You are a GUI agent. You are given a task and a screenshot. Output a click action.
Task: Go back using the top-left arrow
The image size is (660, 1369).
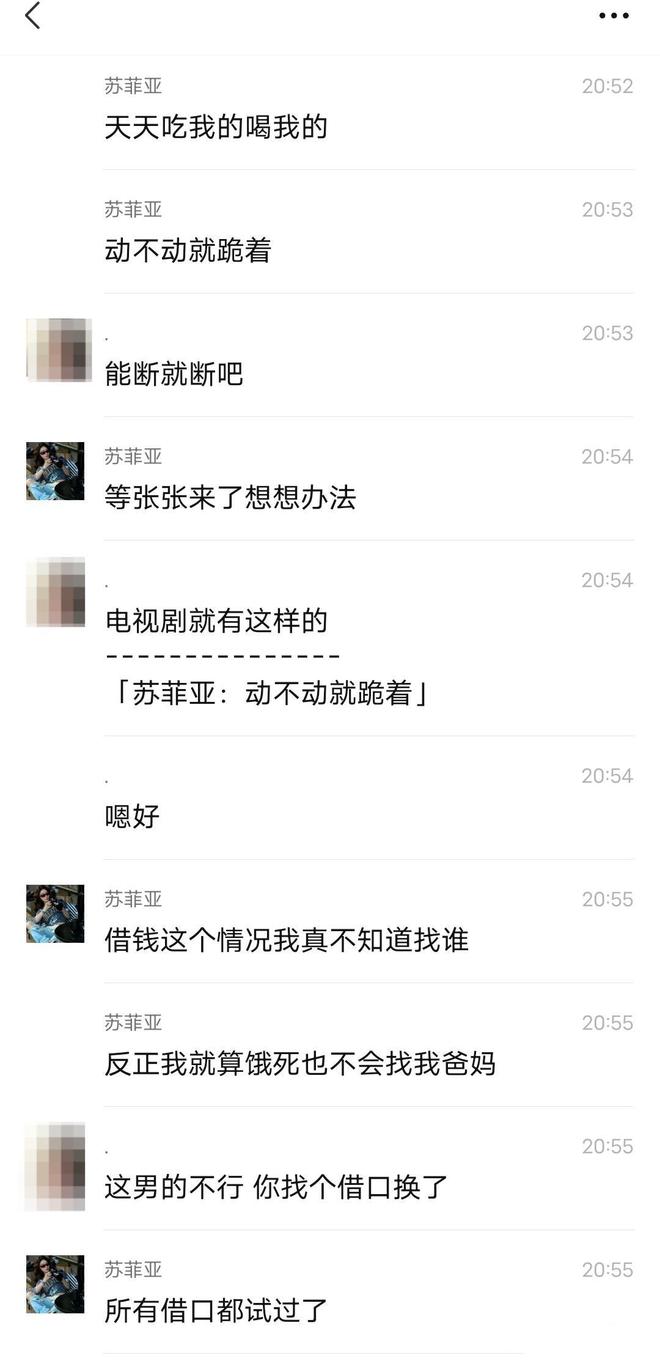point(33,16)
